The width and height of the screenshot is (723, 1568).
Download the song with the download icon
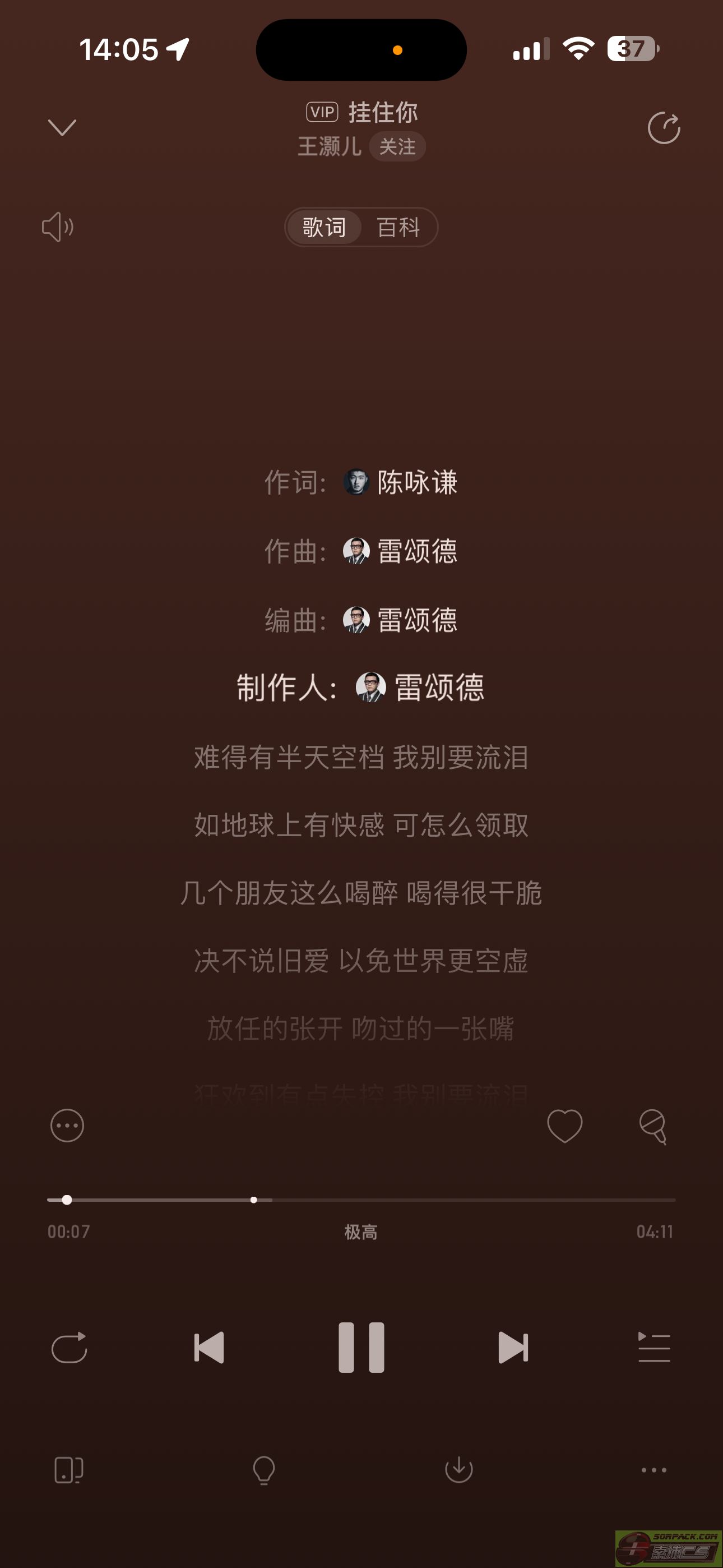tap(459, 1470)
